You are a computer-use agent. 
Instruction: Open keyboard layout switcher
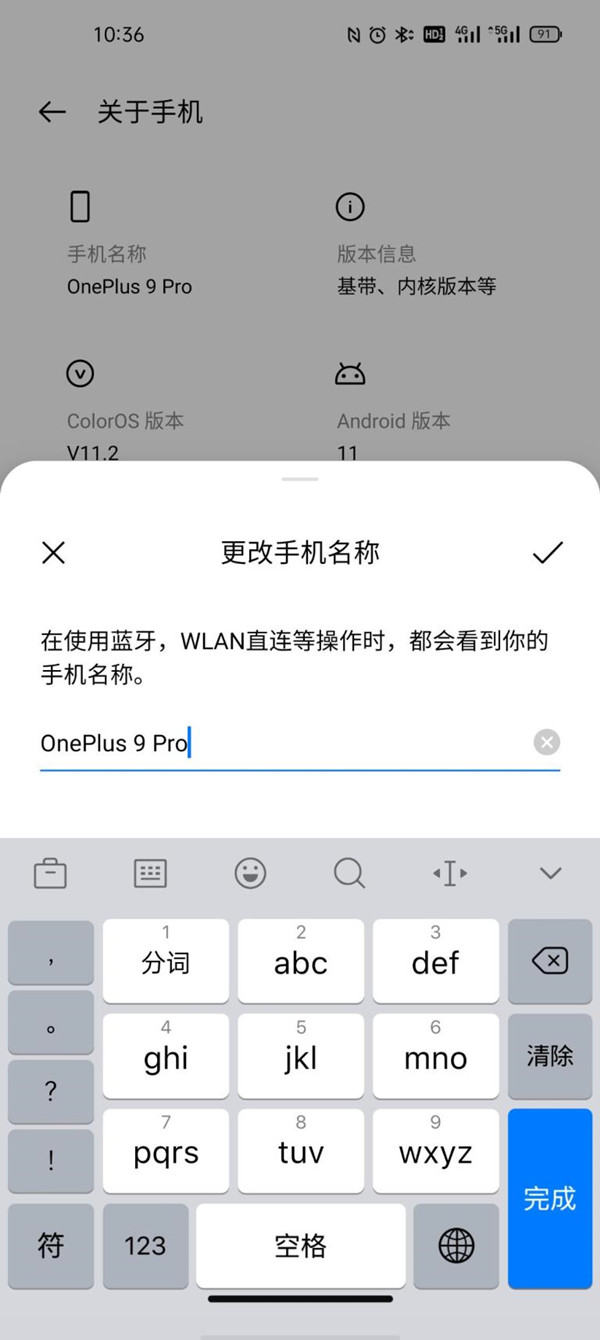coord(150,873)
